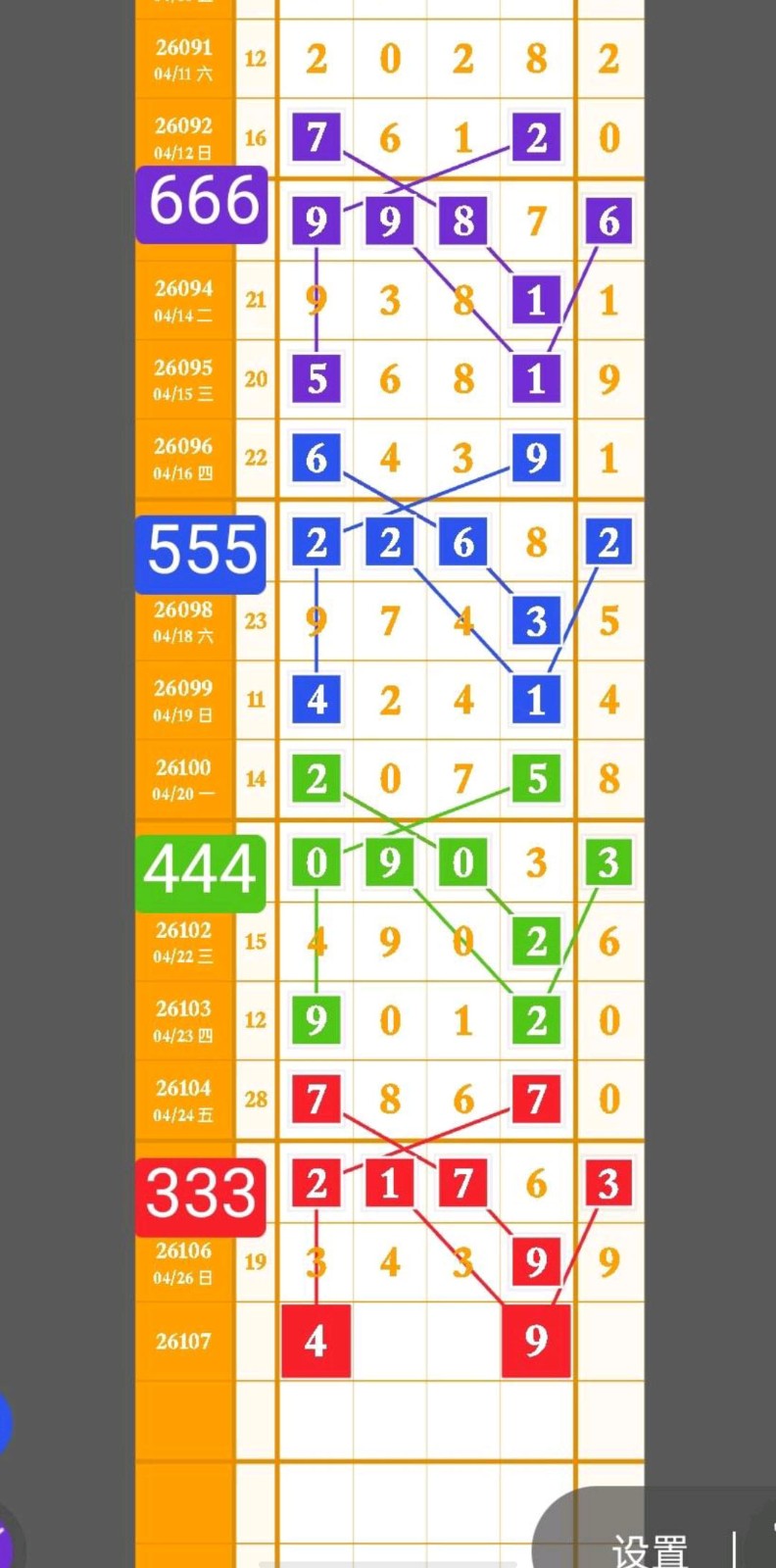776x1568 pixels.
Task: Tap the blue circle tool at left edge
Action: coord(4,1423)
